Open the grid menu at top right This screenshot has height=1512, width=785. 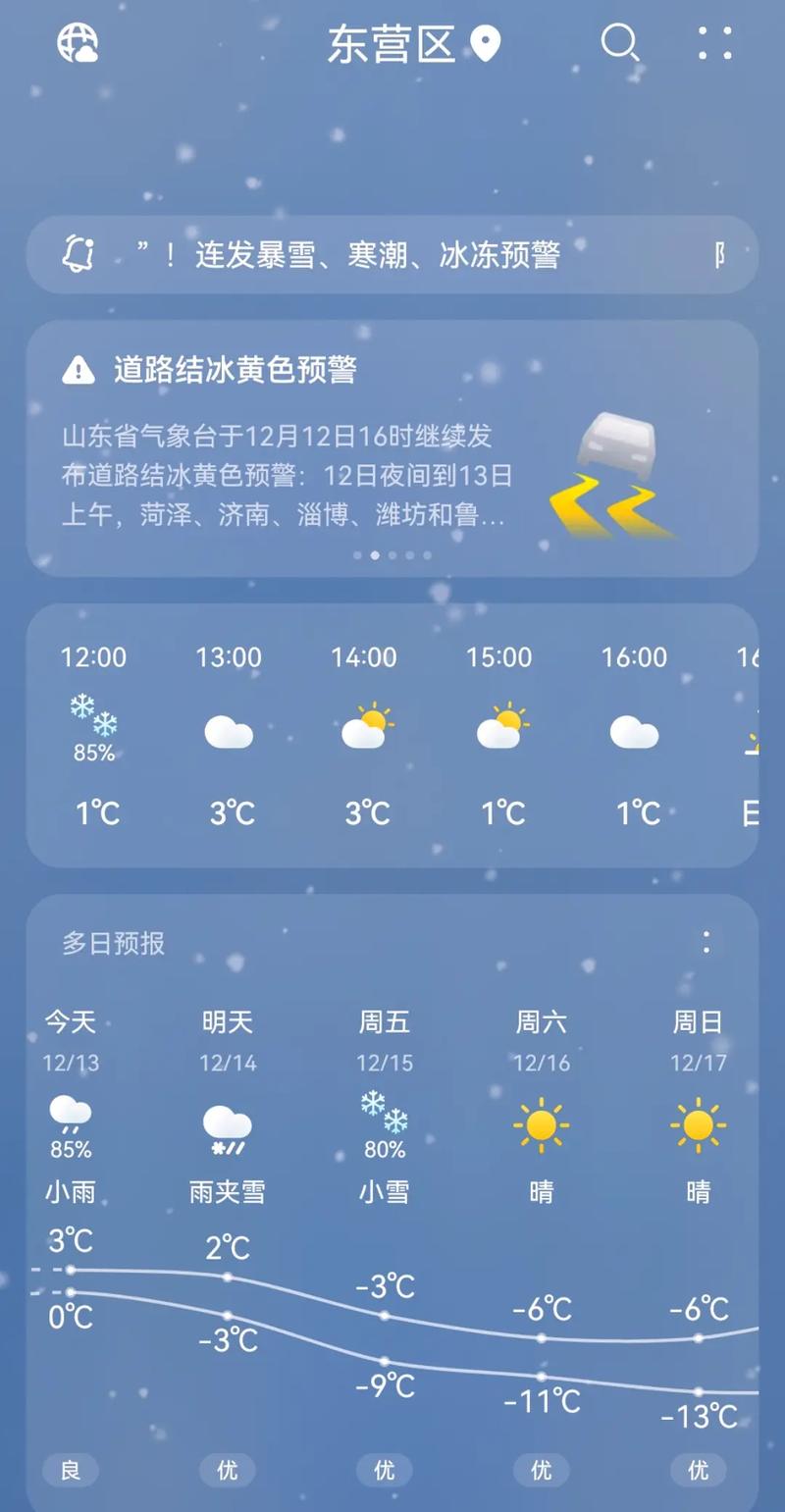point(714,44)
